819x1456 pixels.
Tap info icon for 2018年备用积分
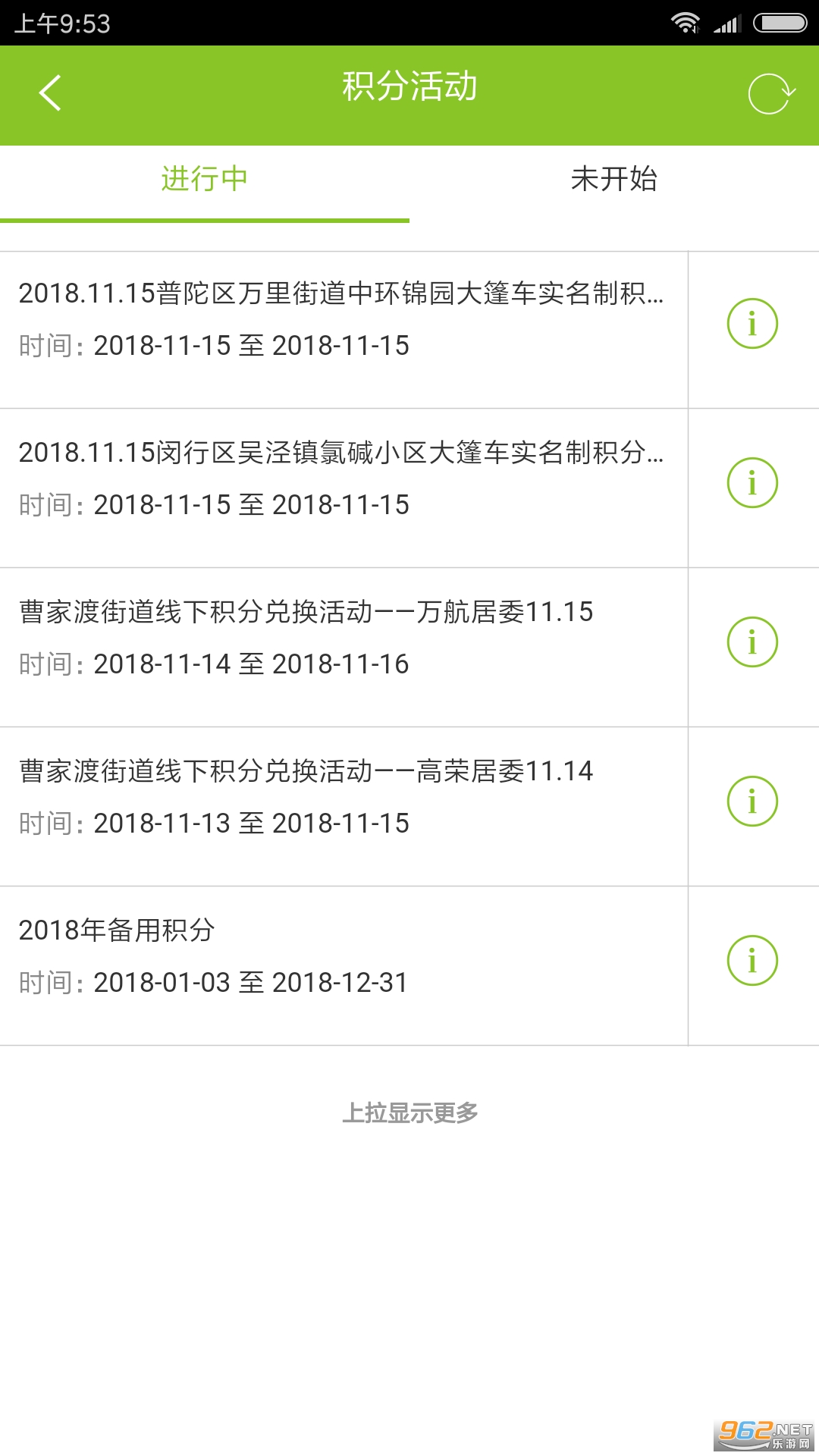tap(752, 961)
